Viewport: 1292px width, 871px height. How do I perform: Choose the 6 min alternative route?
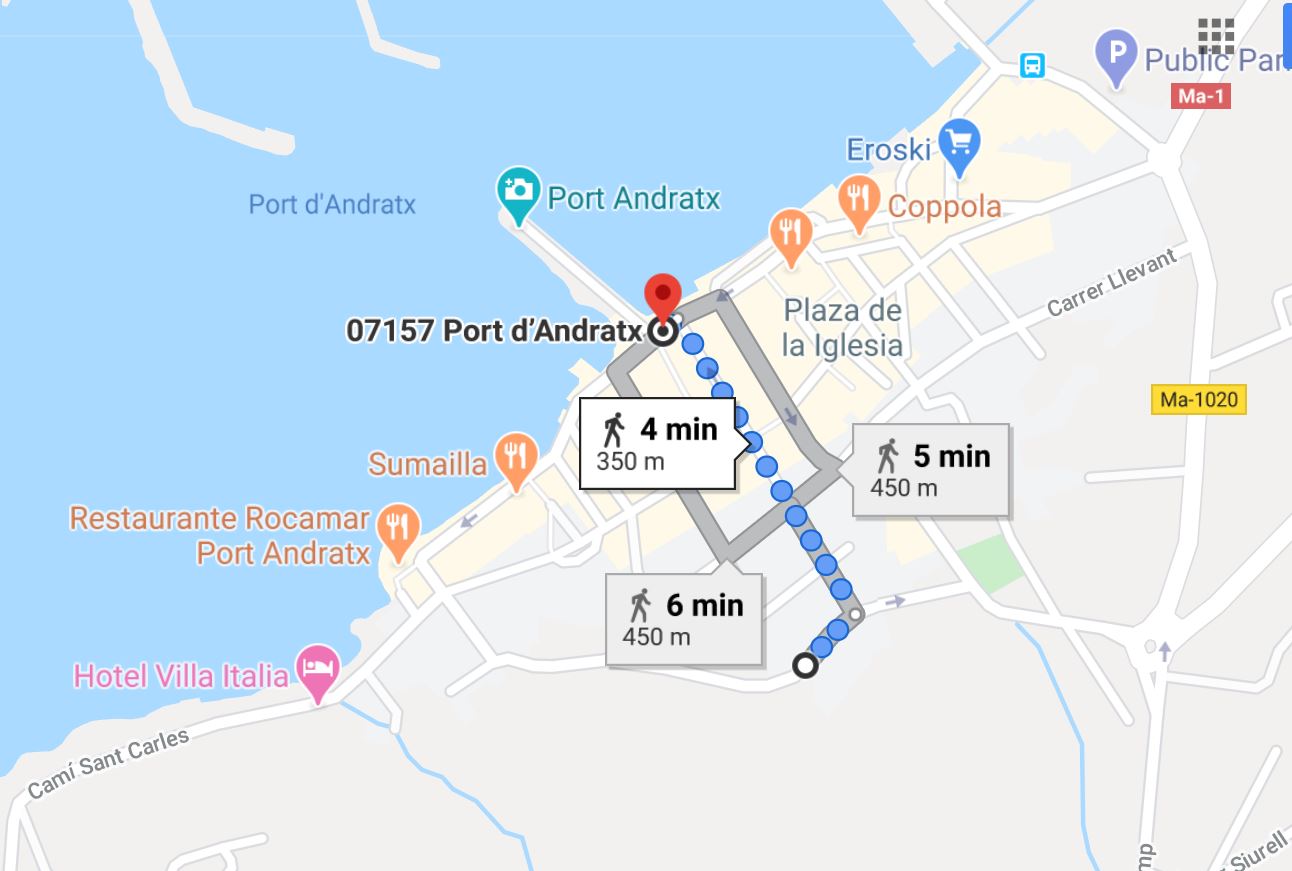click(683, 619)
